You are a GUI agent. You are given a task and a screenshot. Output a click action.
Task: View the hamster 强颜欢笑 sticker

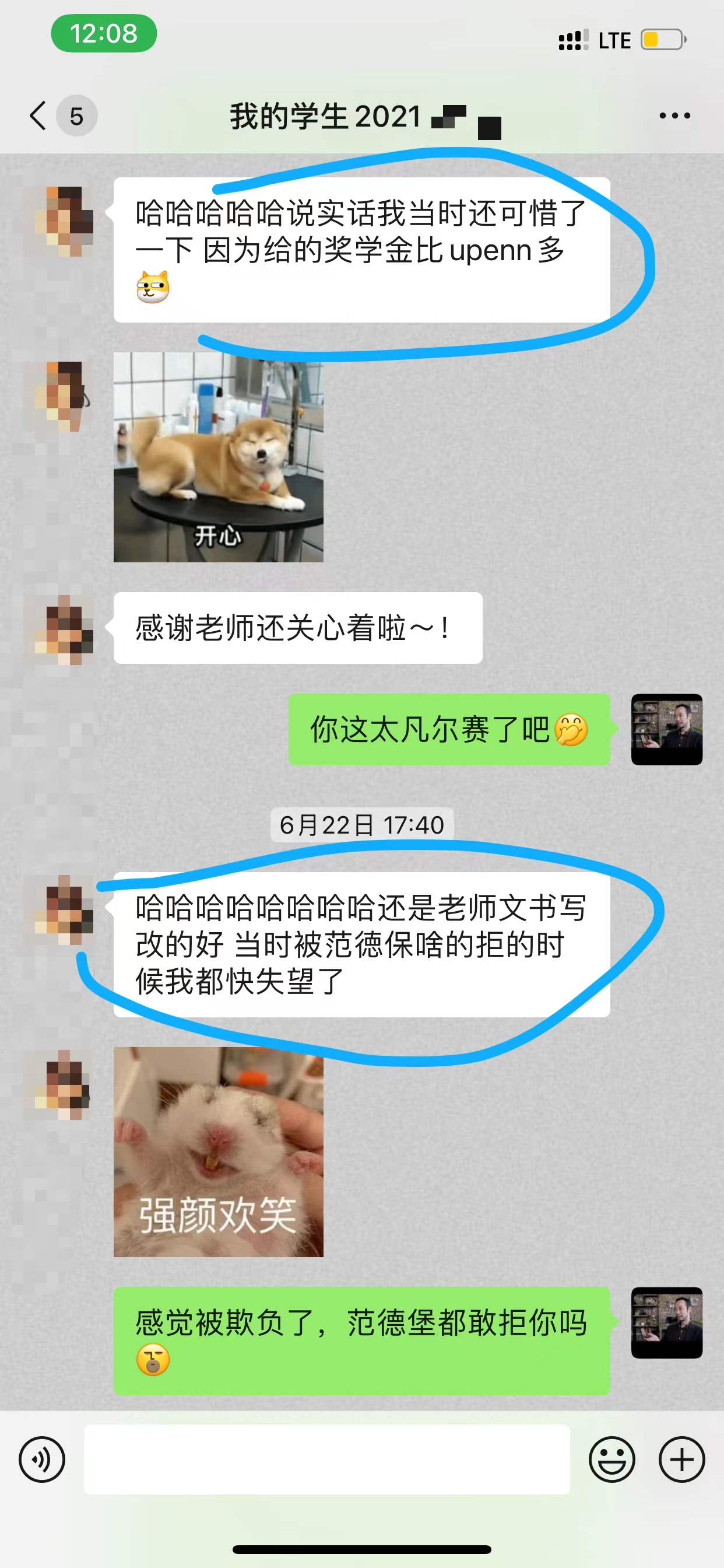click(219, 1151)
